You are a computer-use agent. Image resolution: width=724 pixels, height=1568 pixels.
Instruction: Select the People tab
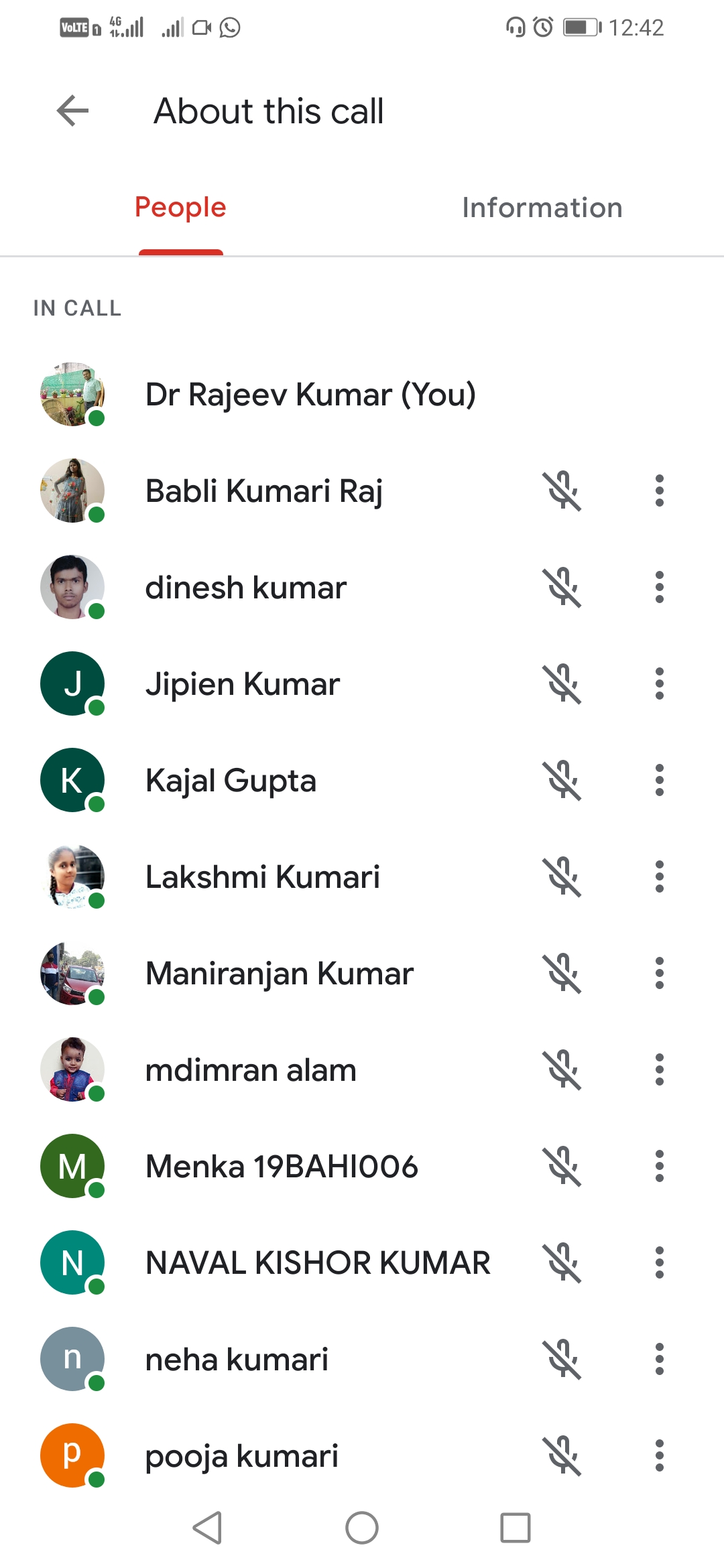point(180,208)
